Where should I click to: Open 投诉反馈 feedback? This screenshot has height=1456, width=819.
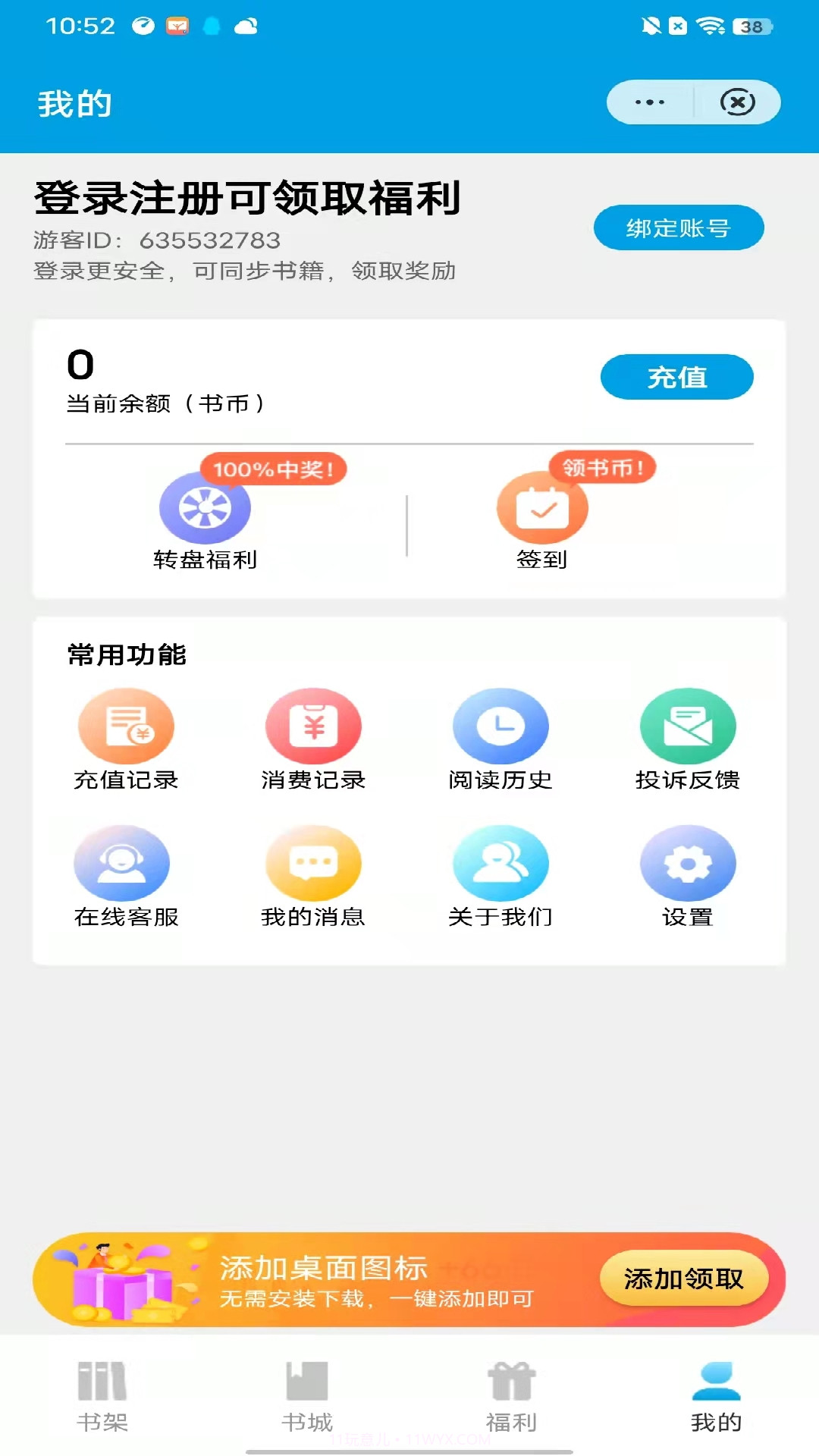pos(687,726)
